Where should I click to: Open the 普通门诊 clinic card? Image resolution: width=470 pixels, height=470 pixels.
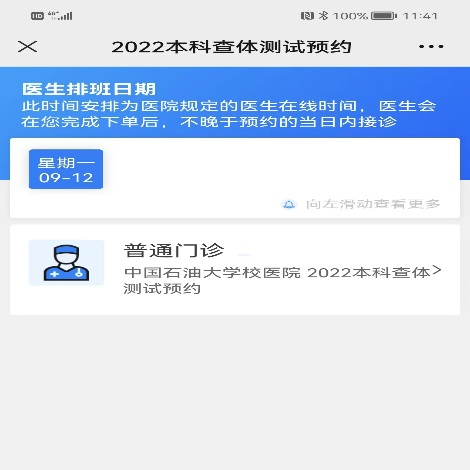click(235, 270)
